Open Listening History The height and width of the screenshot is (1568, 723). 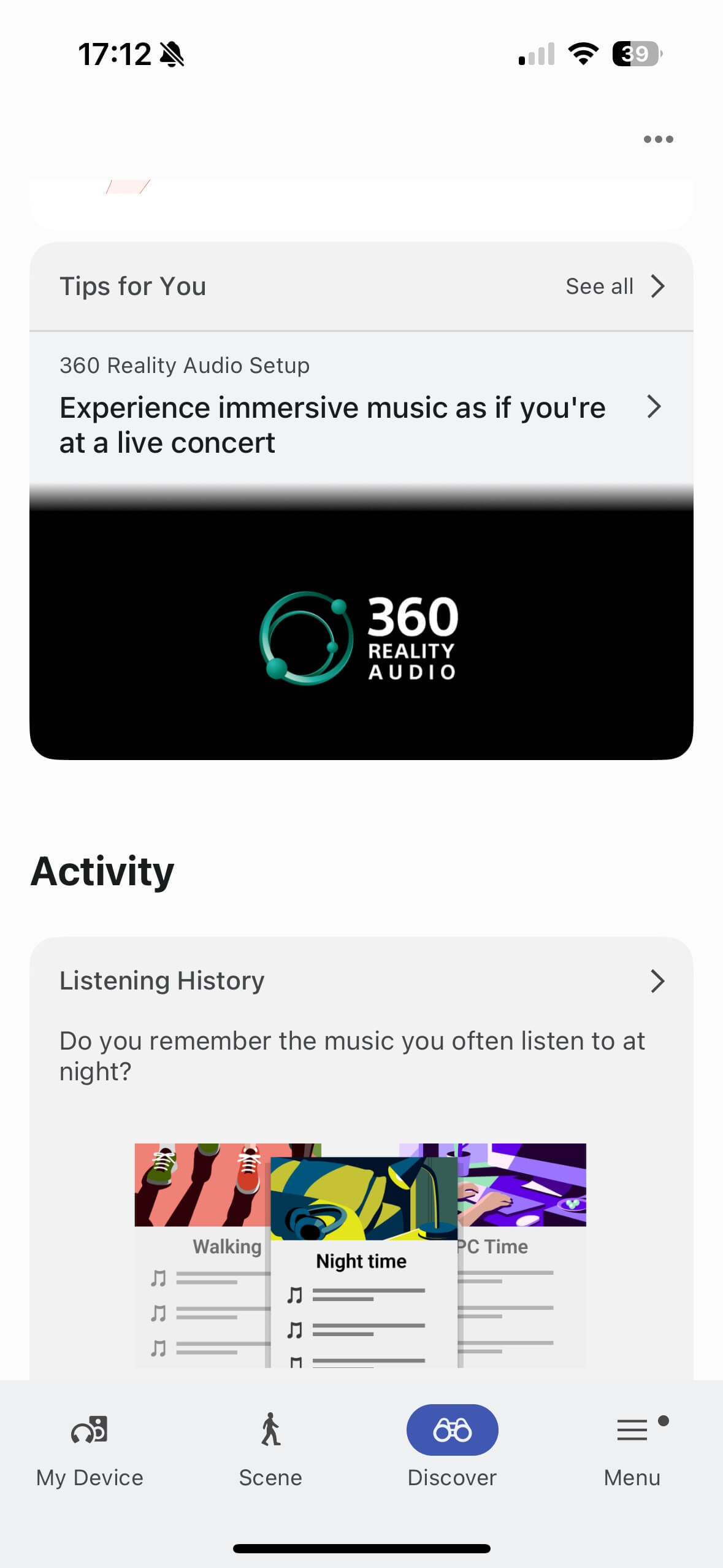(361, 981)
